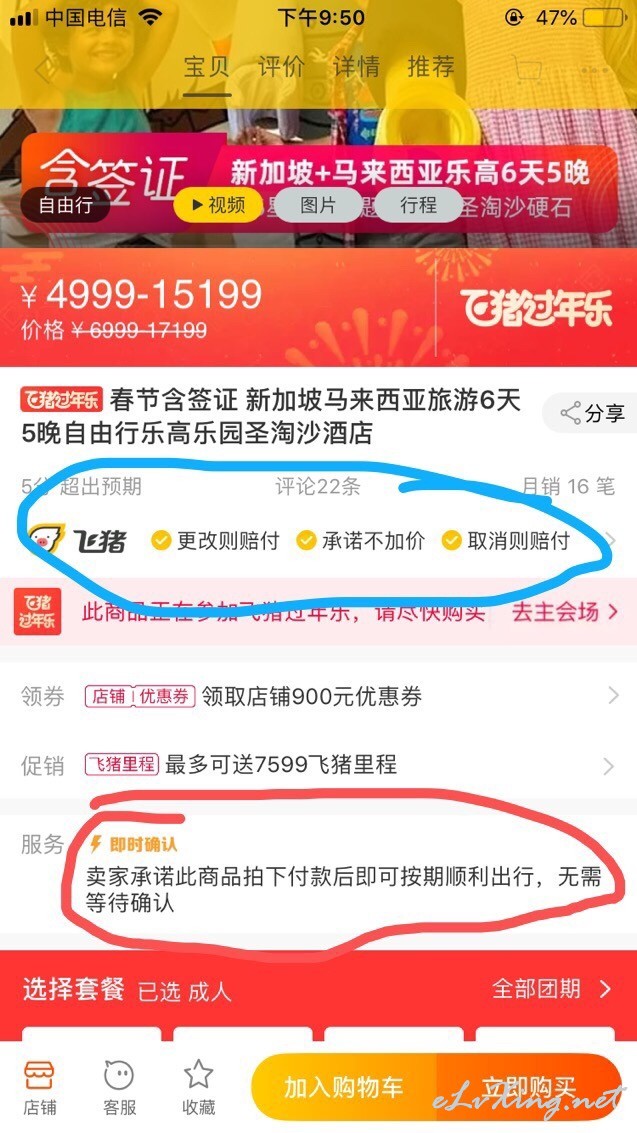
Task: Switch to the 详情 tab
Action: 356,67
